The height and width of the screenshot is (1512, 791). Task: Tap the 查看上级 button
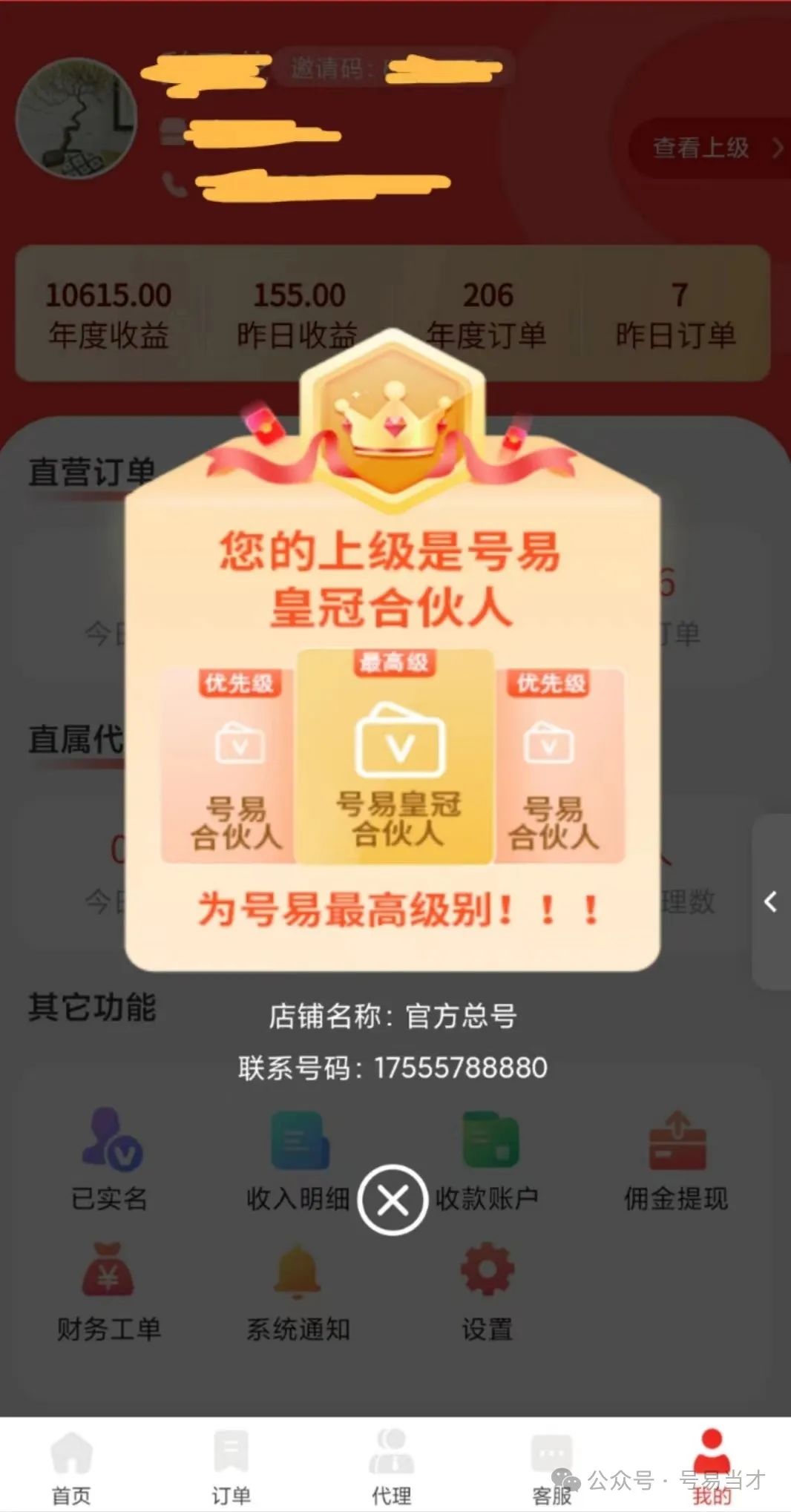[x=710, y=148]
